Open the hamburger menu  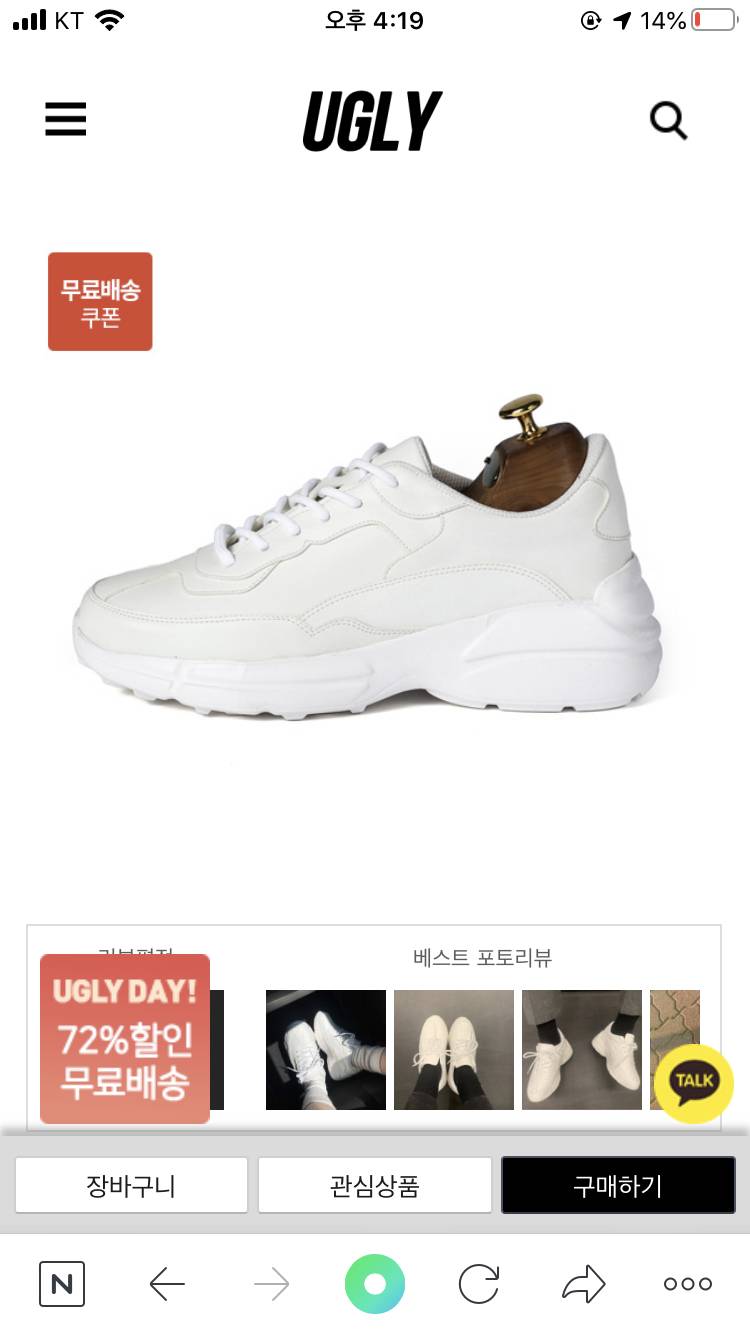coord(66,120)
